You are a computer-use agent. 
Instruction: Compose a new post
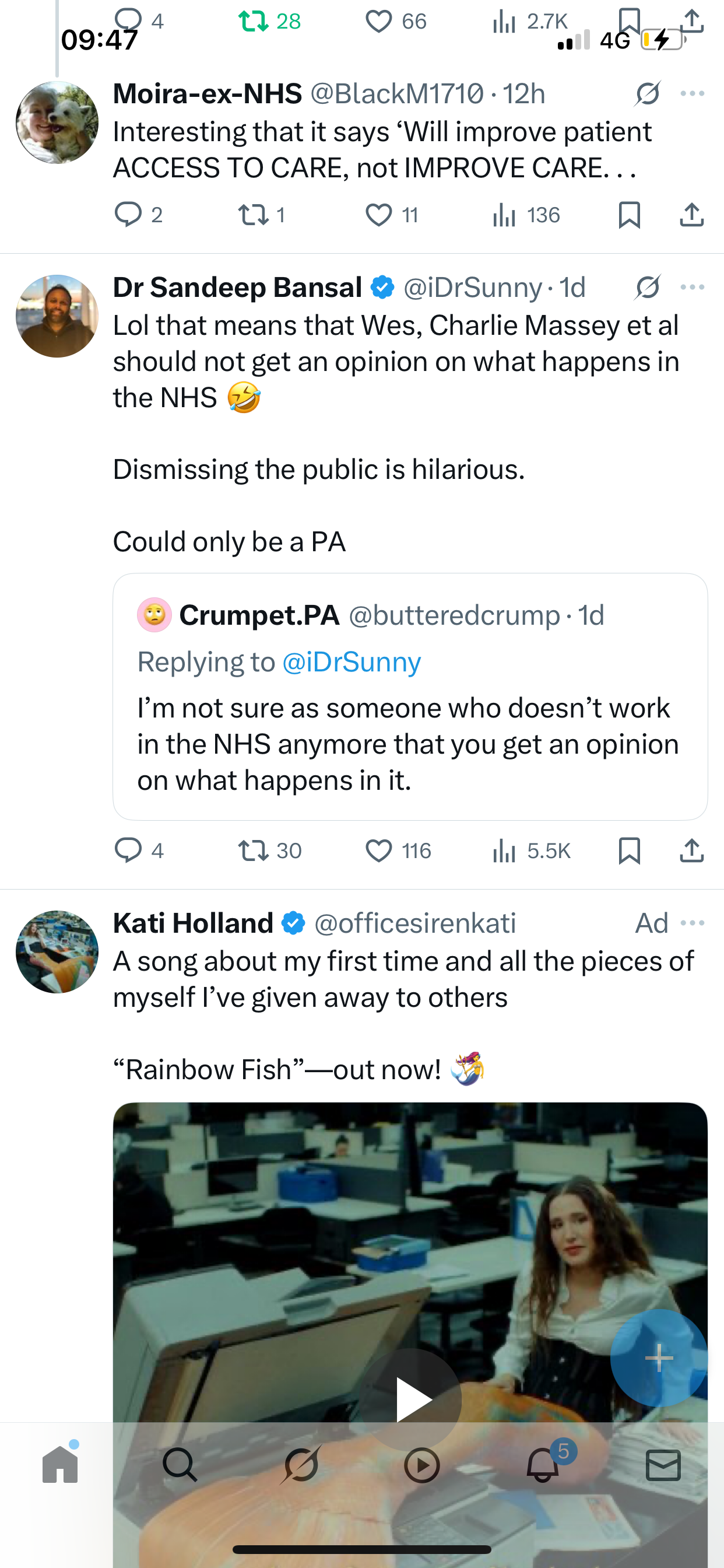659,1357
